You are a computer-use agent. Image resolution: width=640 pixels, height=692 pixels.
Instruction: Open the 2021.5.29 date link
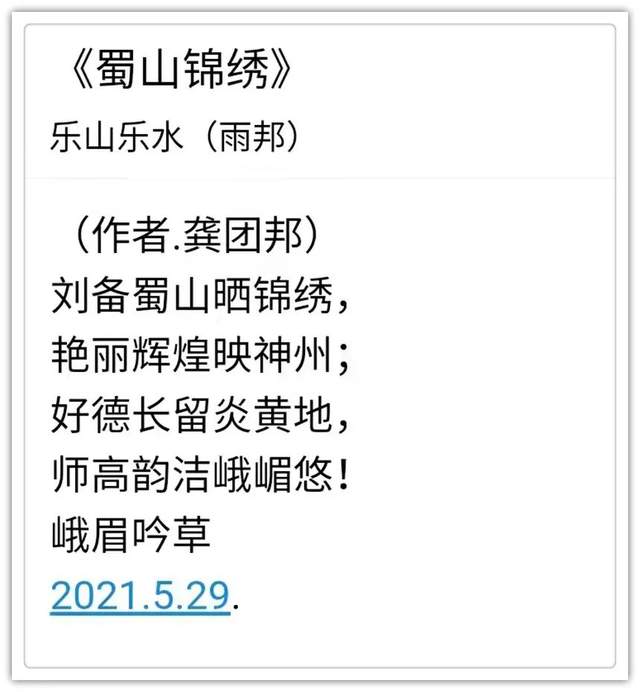[140, 595]
